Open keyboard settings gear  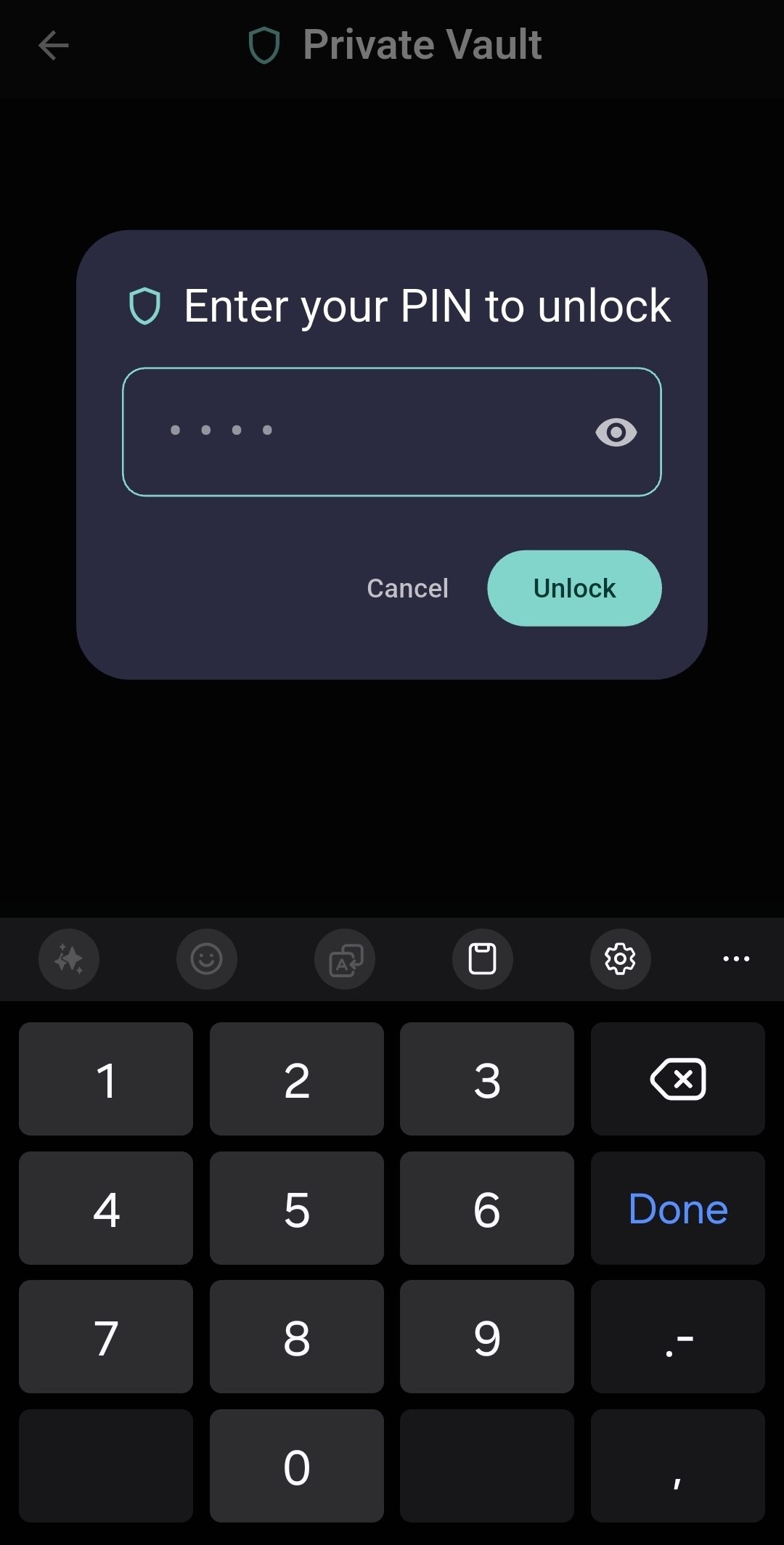[620, 959]
